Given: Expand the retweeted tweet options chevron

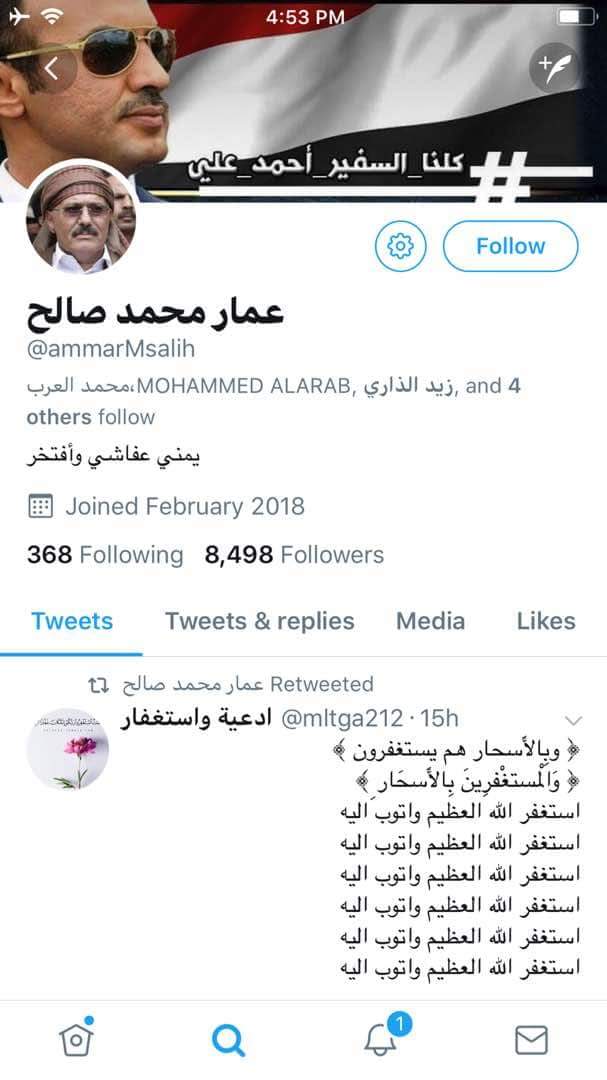Looking at the screenshot, I should click(574, 719).
